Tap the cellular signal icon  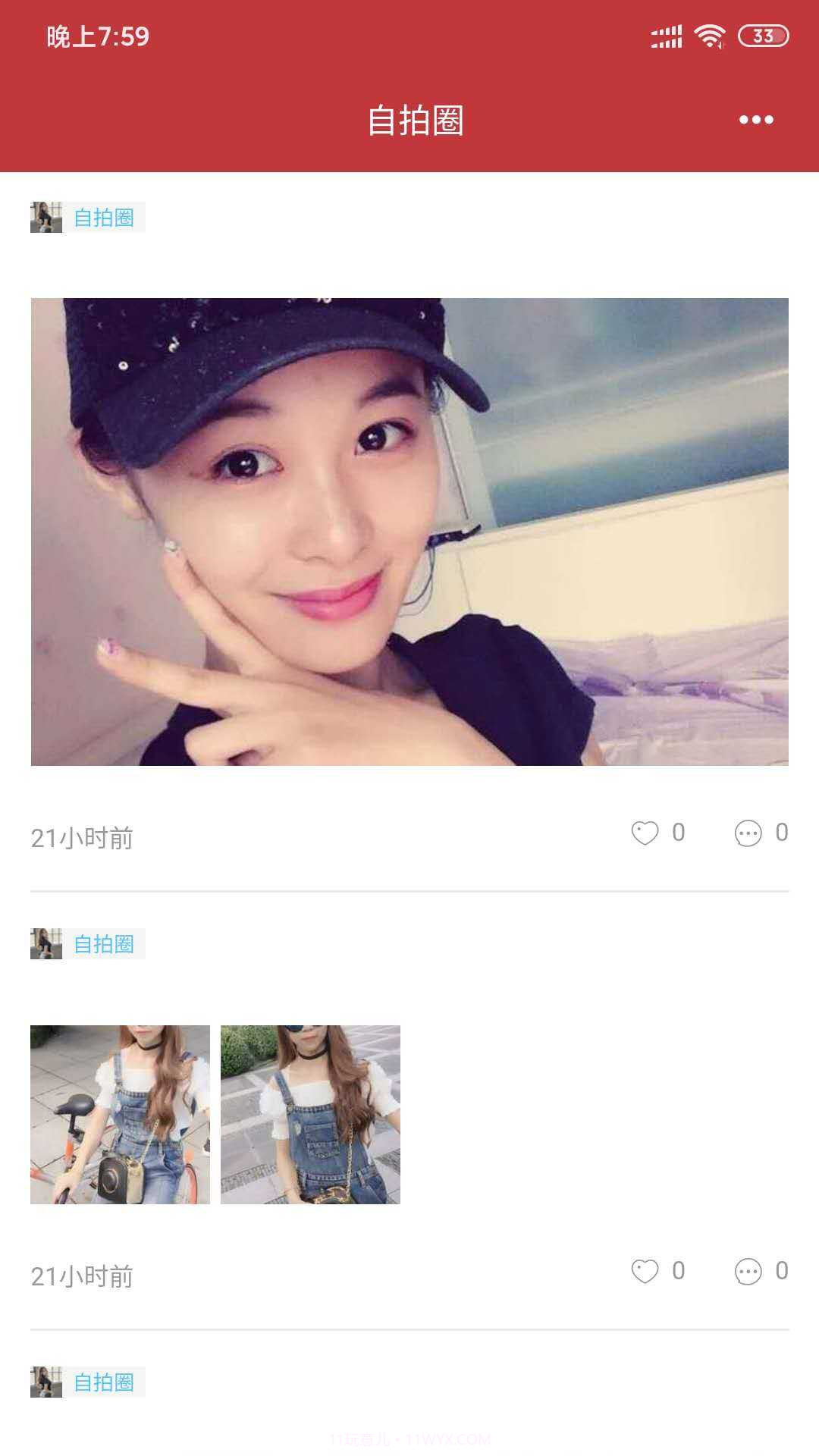click(x=666, y=34)
